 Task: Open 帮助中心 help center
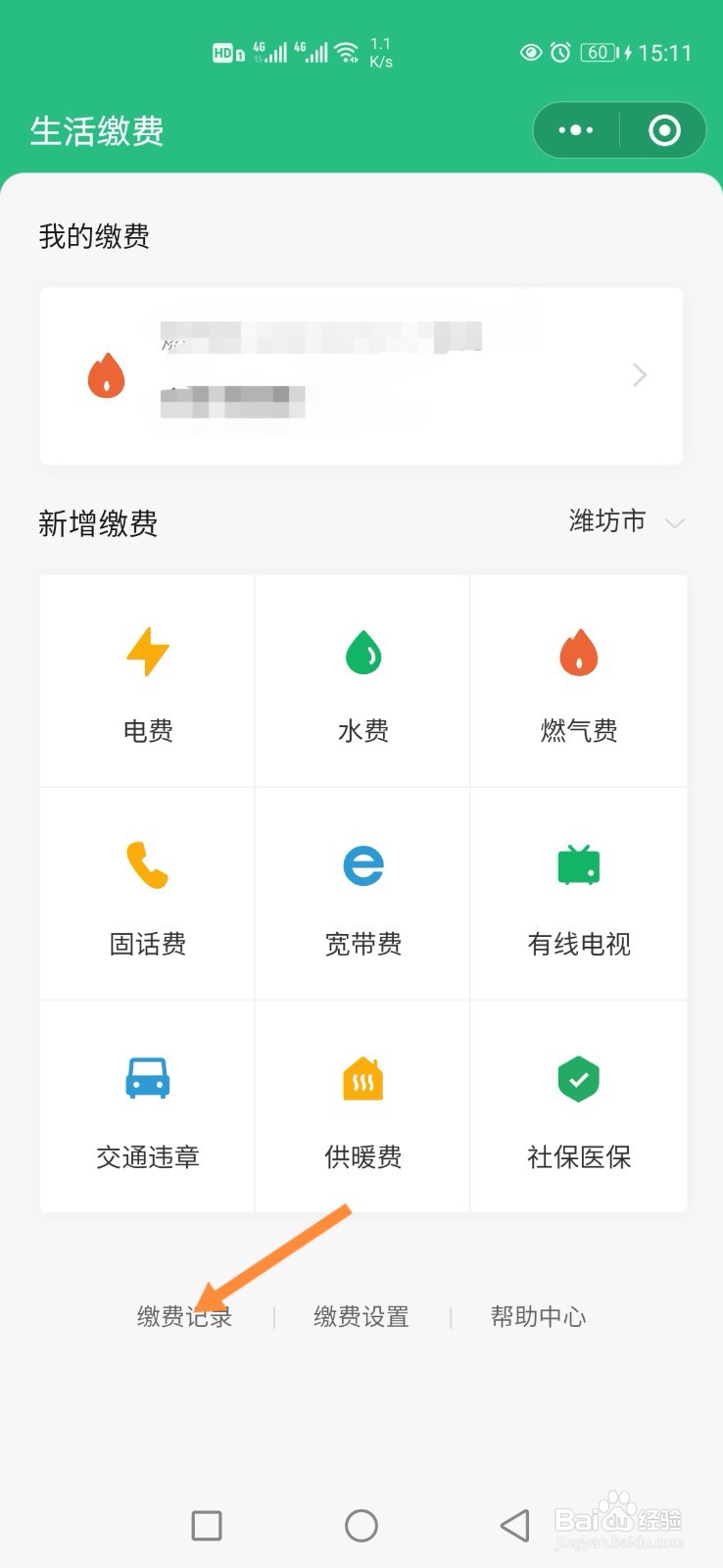pyautogui.click(x=539, y=1316)
